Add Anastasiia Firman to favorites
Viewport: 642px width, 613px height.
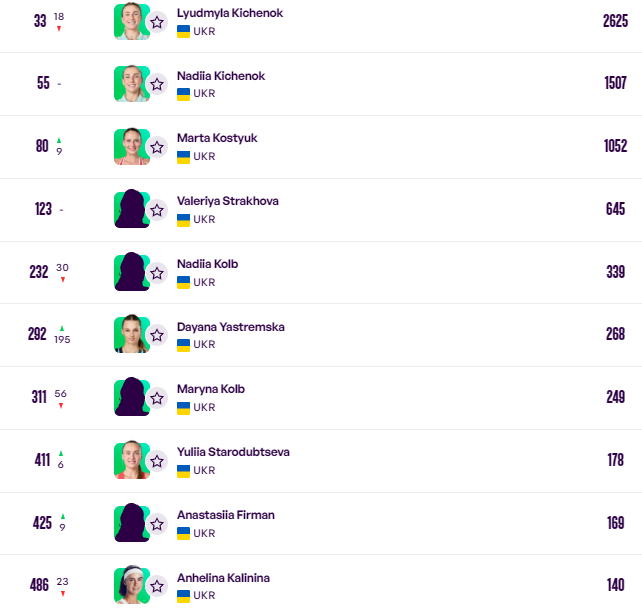coord(157,524)
